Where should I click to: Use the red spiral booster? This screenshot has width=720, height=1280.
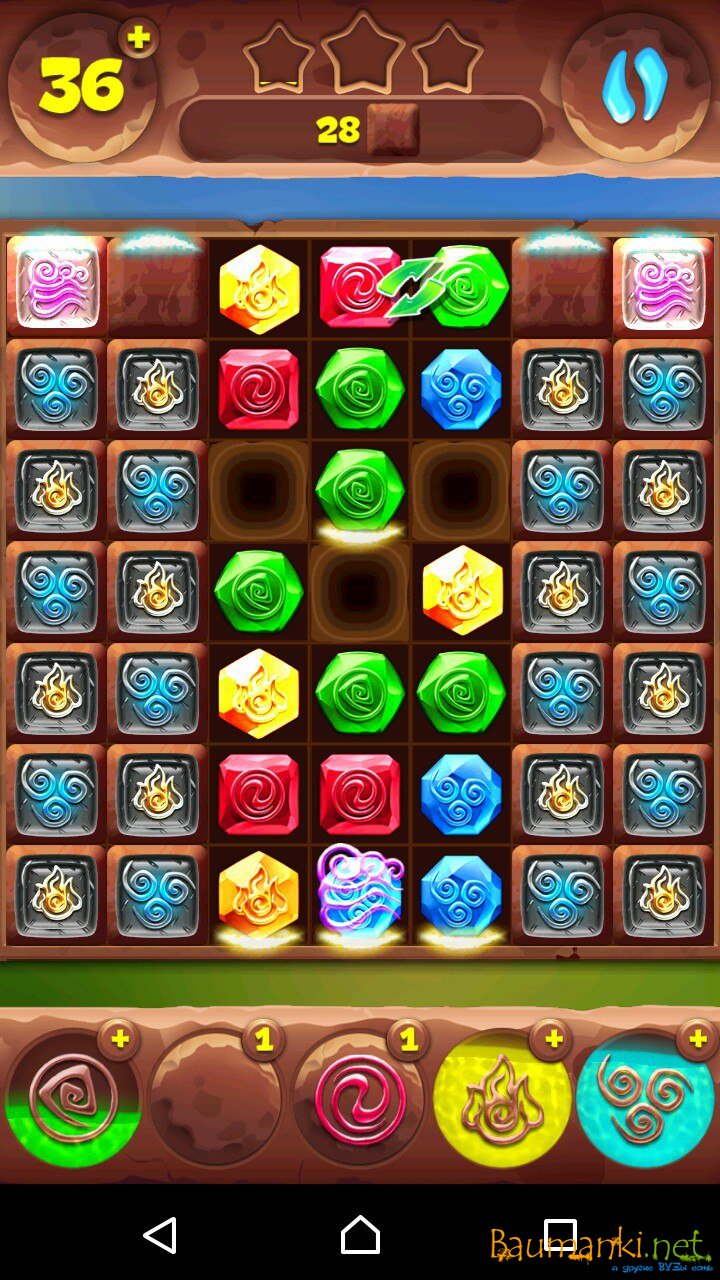coord(359,1099)
